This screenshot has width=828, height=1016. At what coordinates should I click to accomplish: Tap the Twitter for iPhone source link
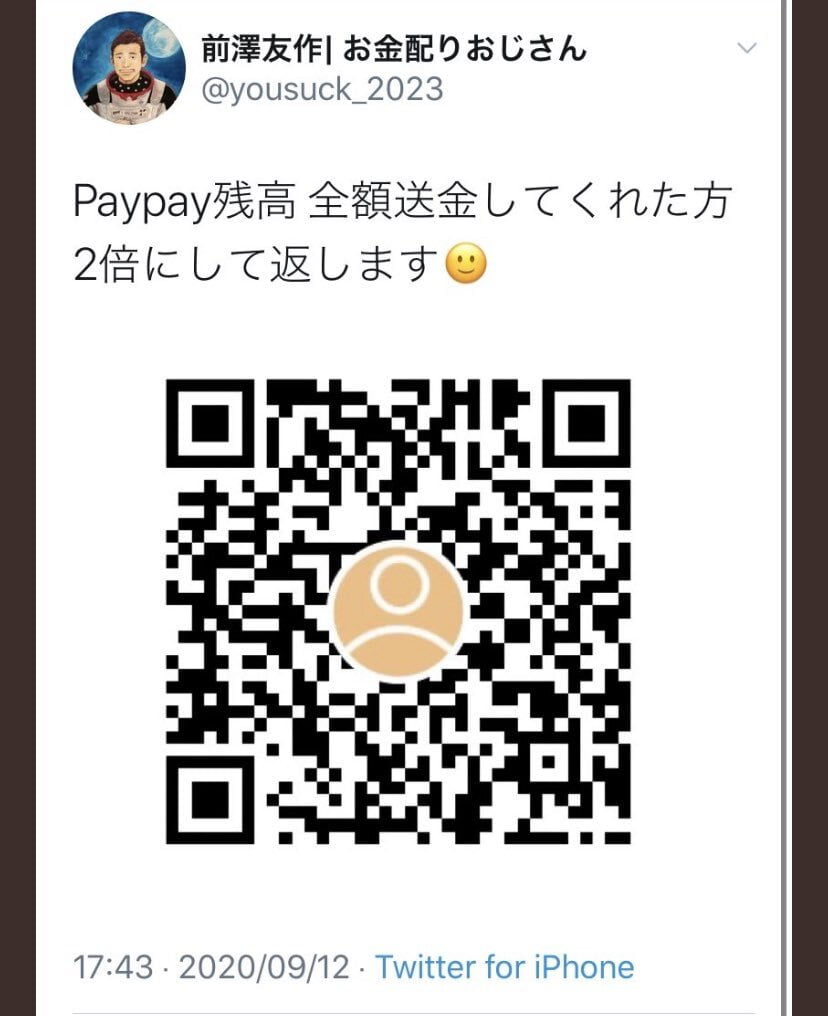click(504, 967)
